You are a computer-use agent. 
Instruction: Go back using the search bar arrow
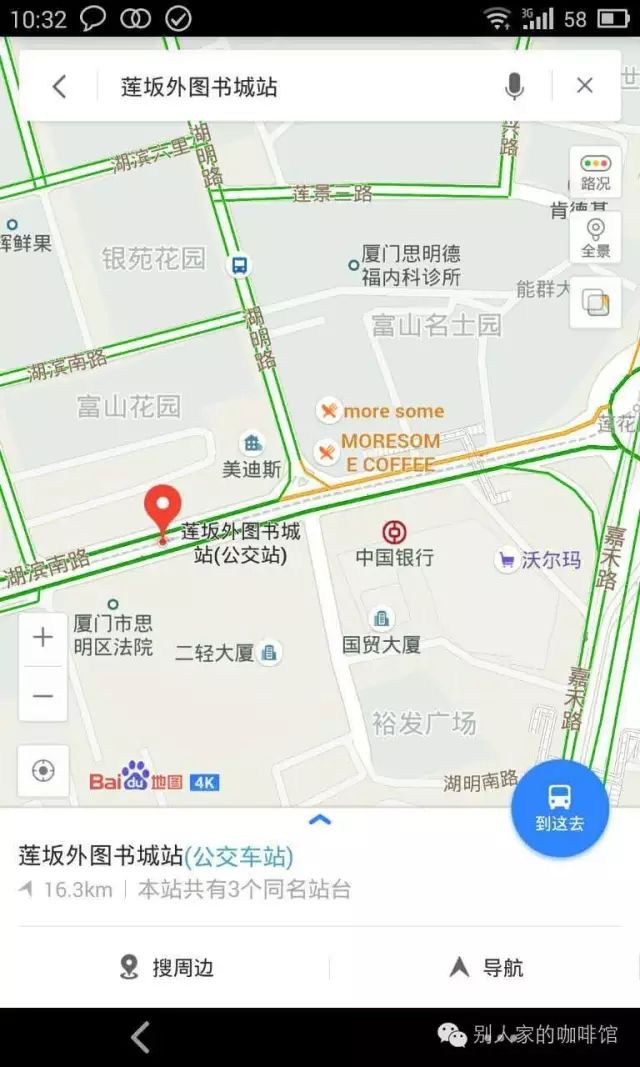pos(60,86)
